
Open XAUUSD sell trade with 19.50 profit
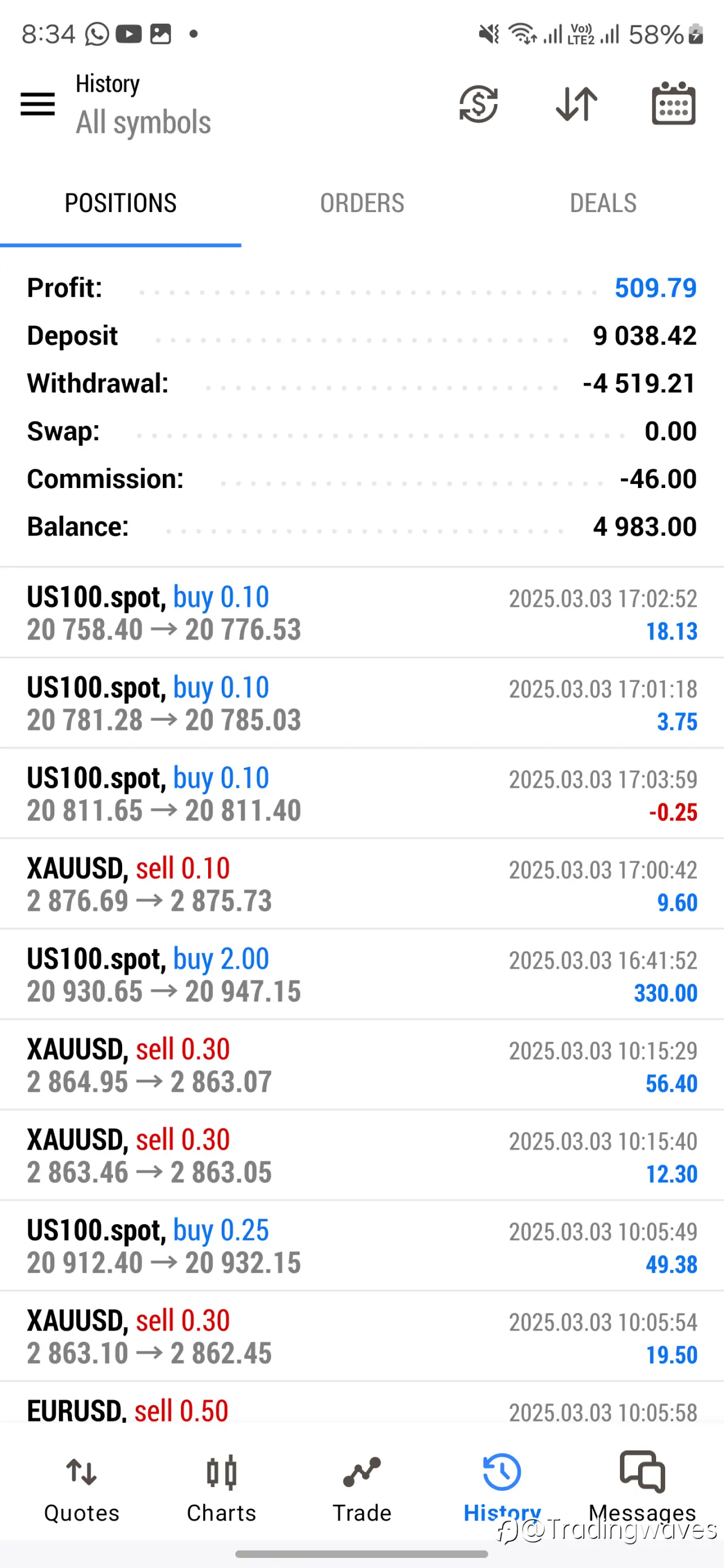pyautogui.click(x=361, y=1337)
